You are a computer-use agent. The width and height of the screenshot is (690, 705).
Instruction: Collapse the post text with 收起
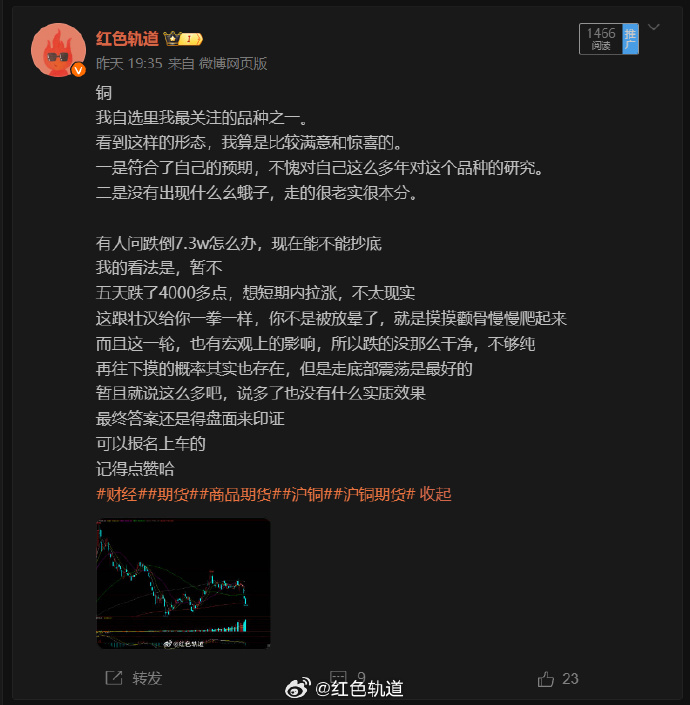coord(436,494)
